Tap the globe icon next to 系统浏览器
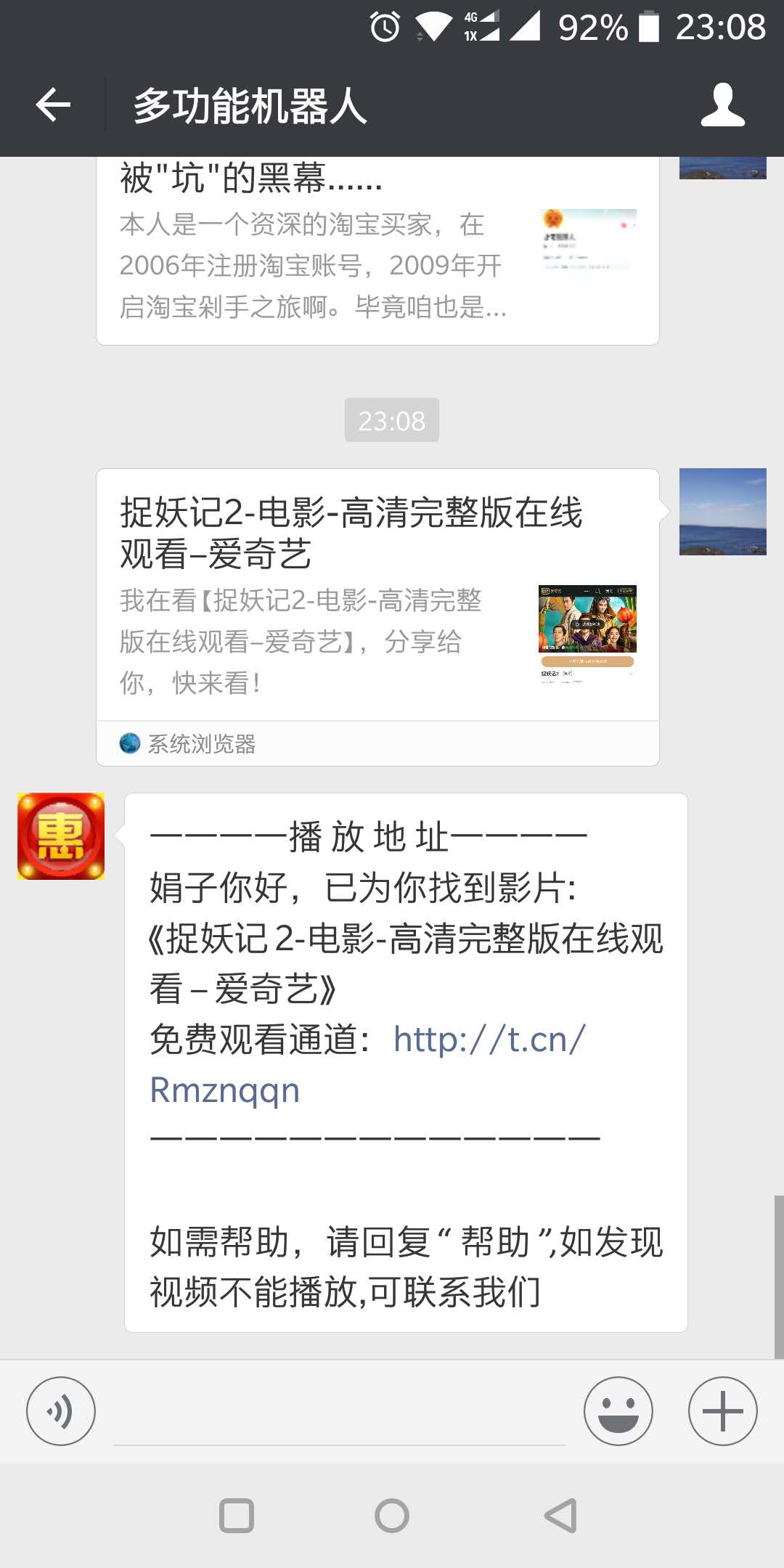 pos(129,743)
